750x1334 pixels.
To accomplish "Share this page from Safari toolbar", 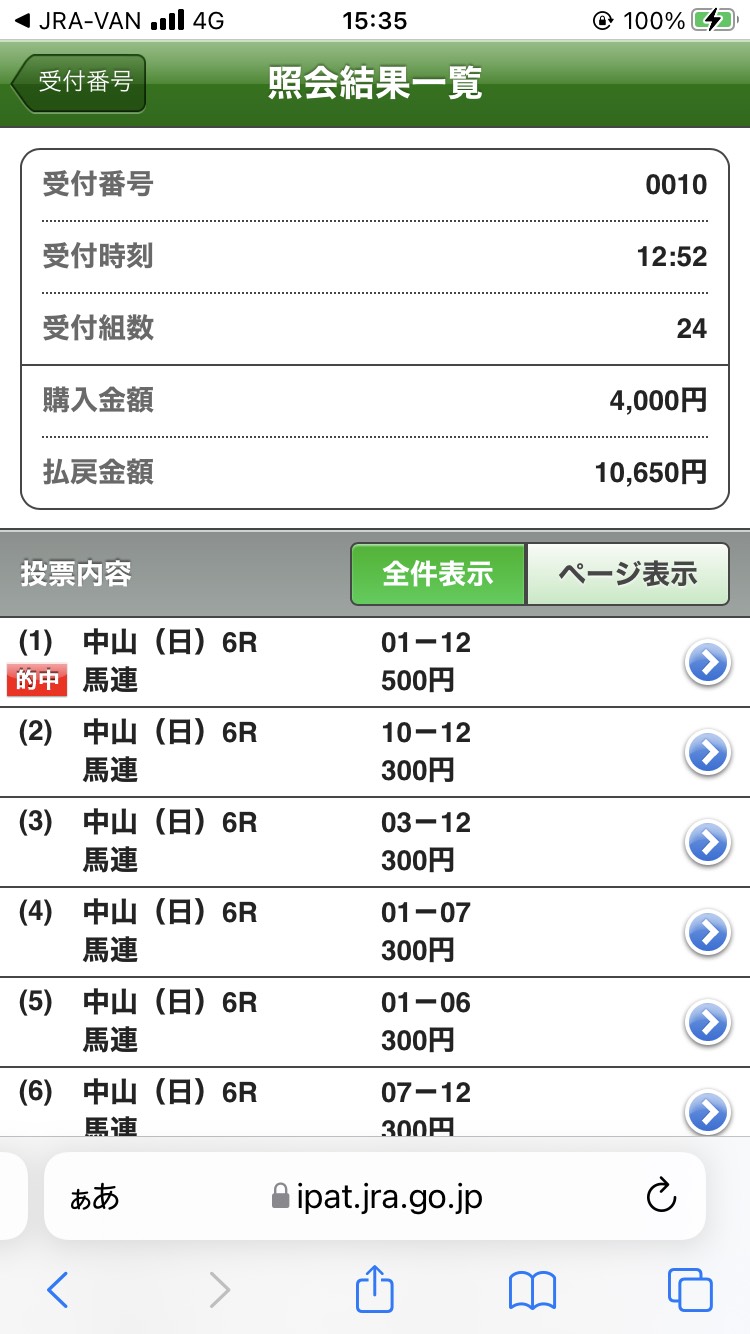I will 376,1291.
